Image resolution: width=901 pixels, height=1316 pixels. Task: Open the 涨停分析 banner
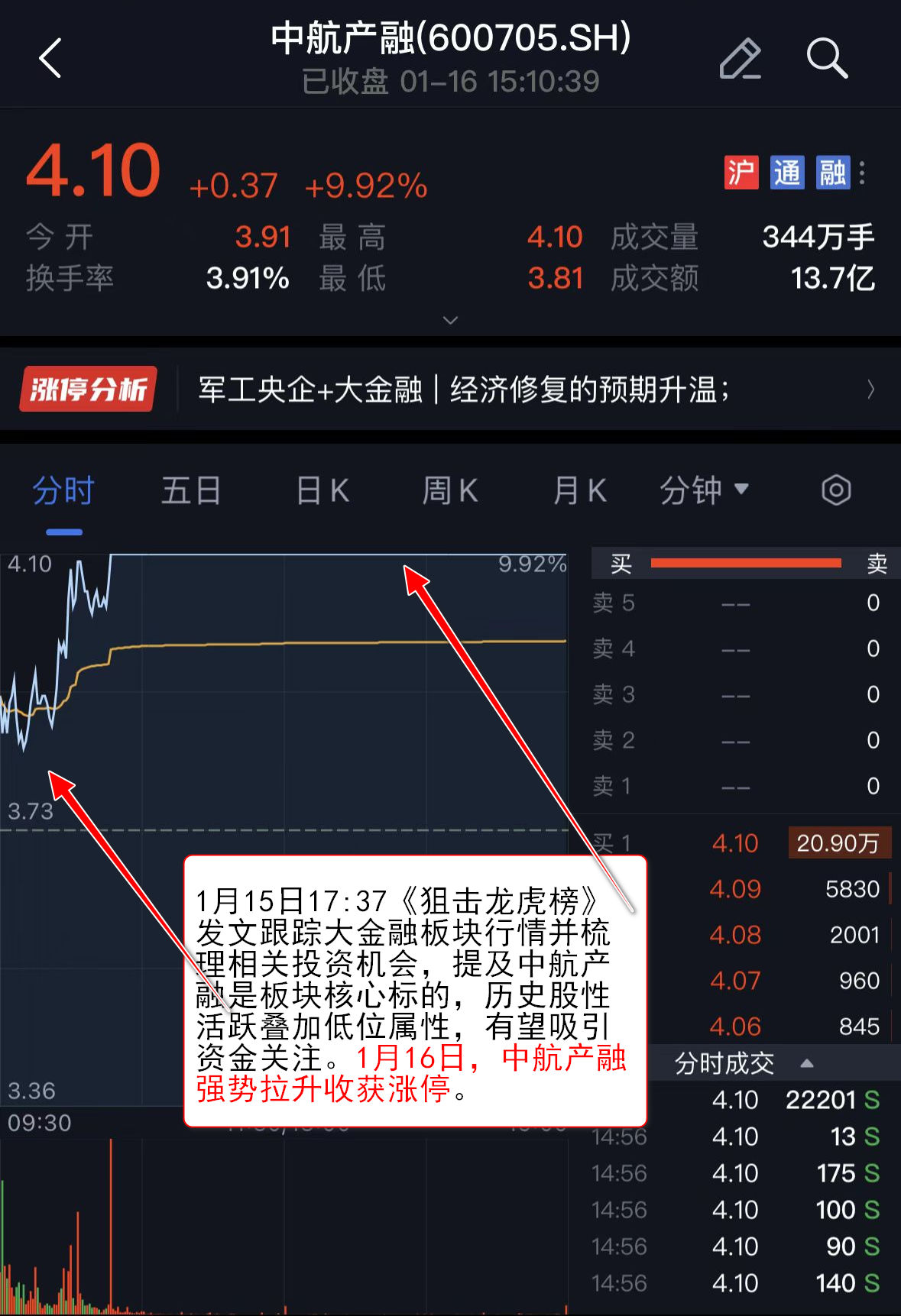(x=450, y=390)
